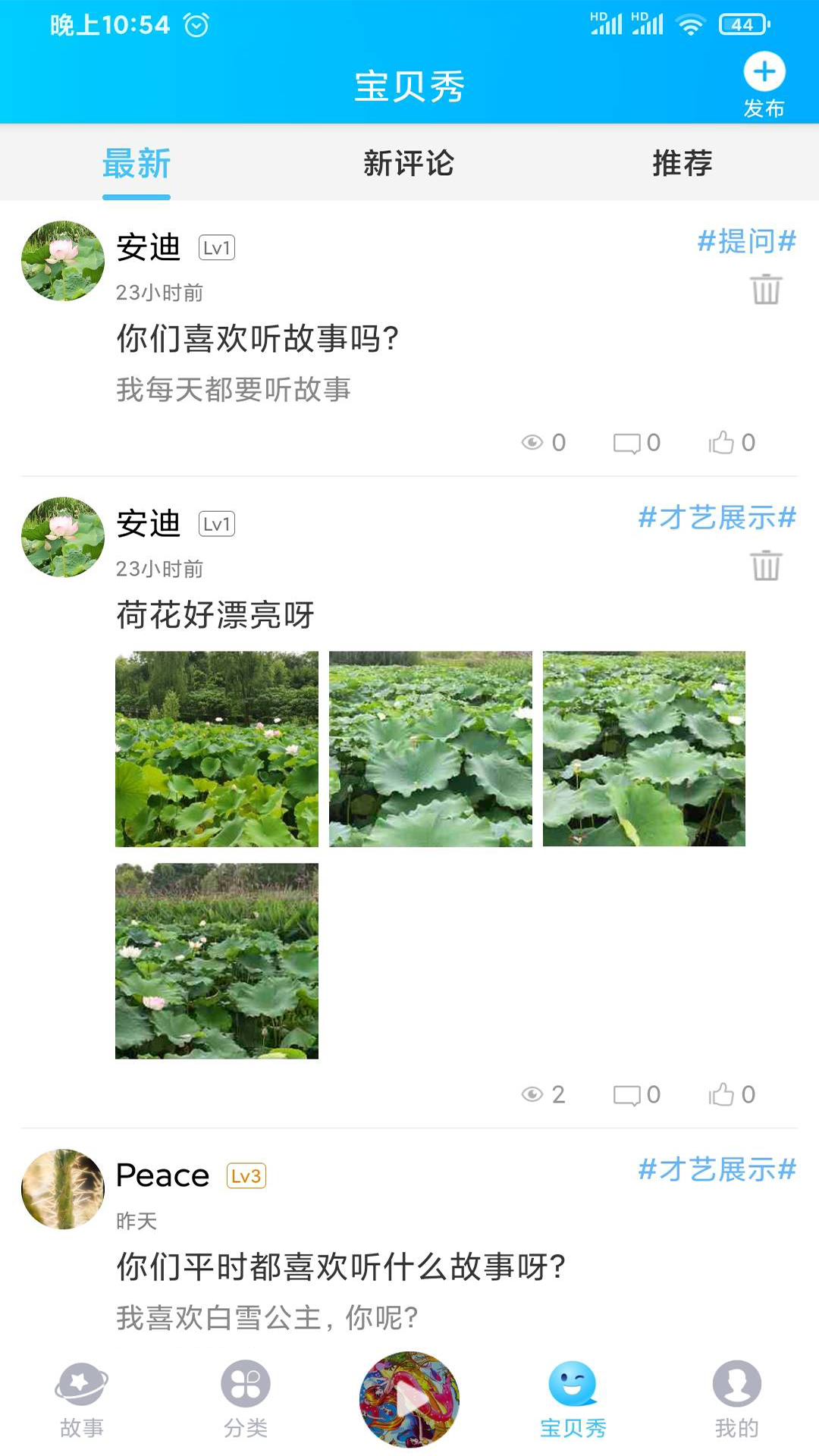Switch to the 推荐 tab
The width and height of the screenshot is (819, 1456).
click(x=681, y=162)
